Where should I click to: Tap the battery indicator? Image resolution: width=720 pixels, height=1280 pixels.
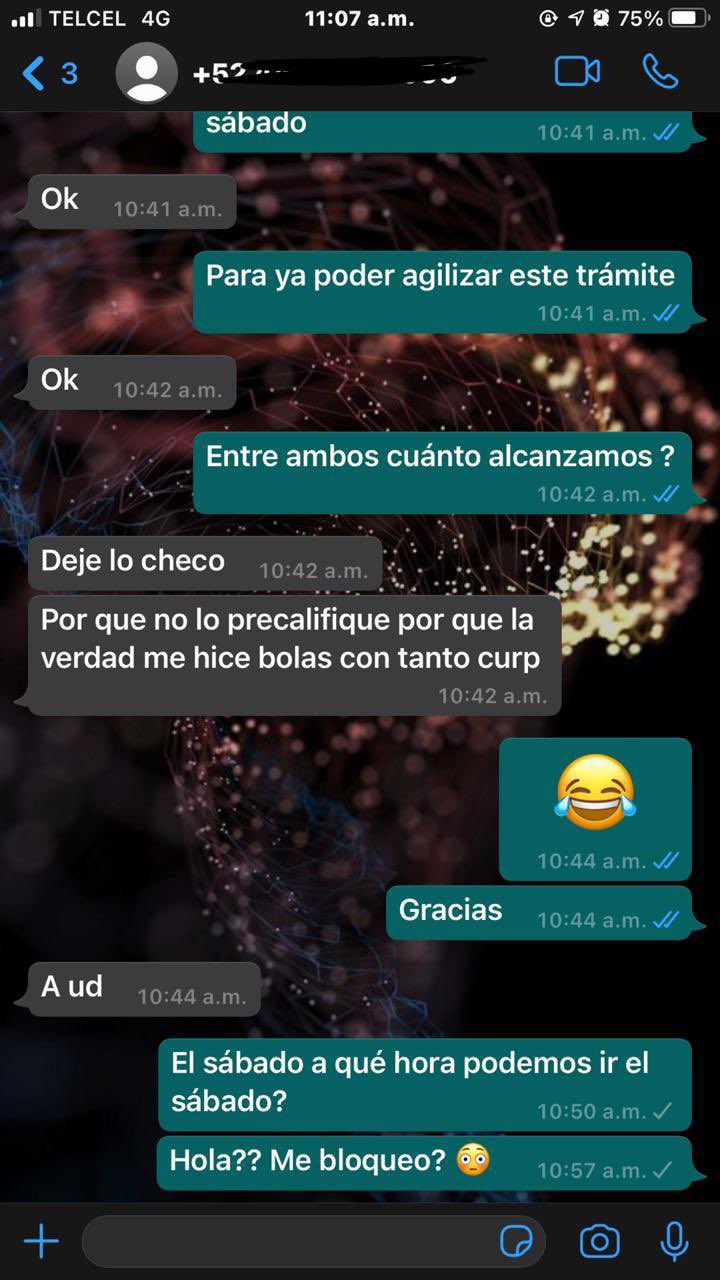[x=687, y=17]
